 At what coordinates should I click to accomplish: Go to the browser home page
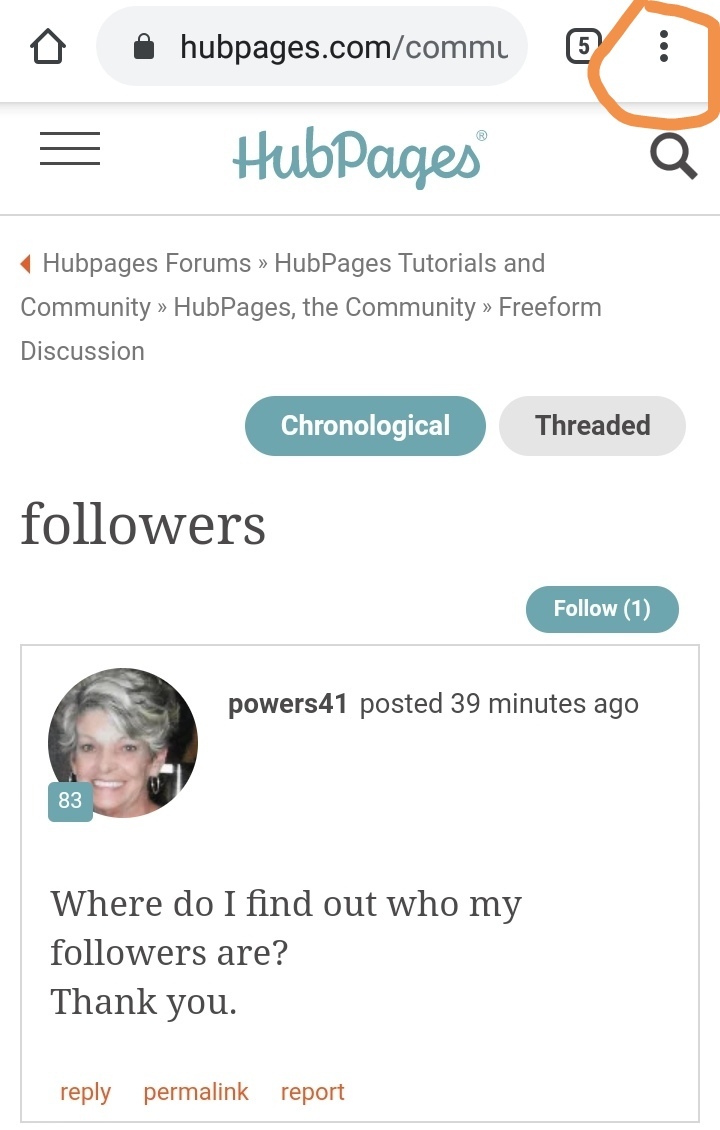click(48, 47)
